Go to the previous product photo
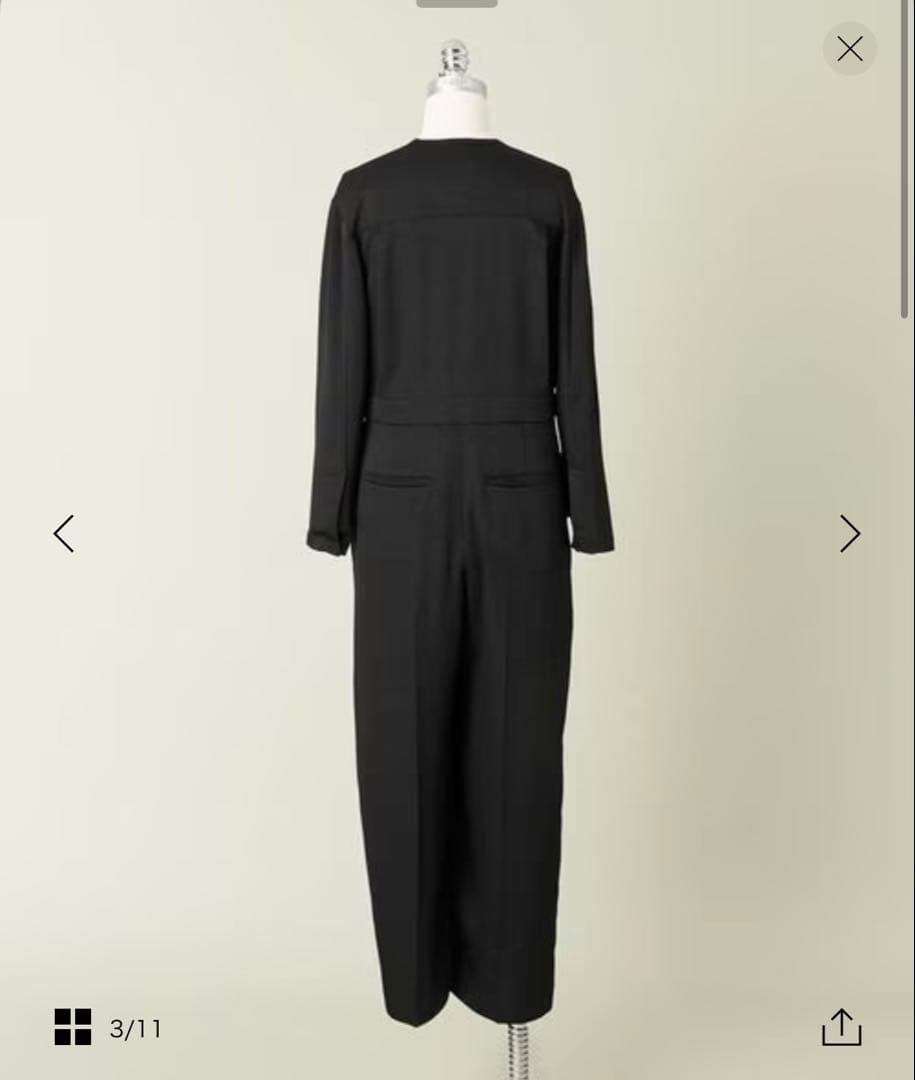 pos(64,533)
